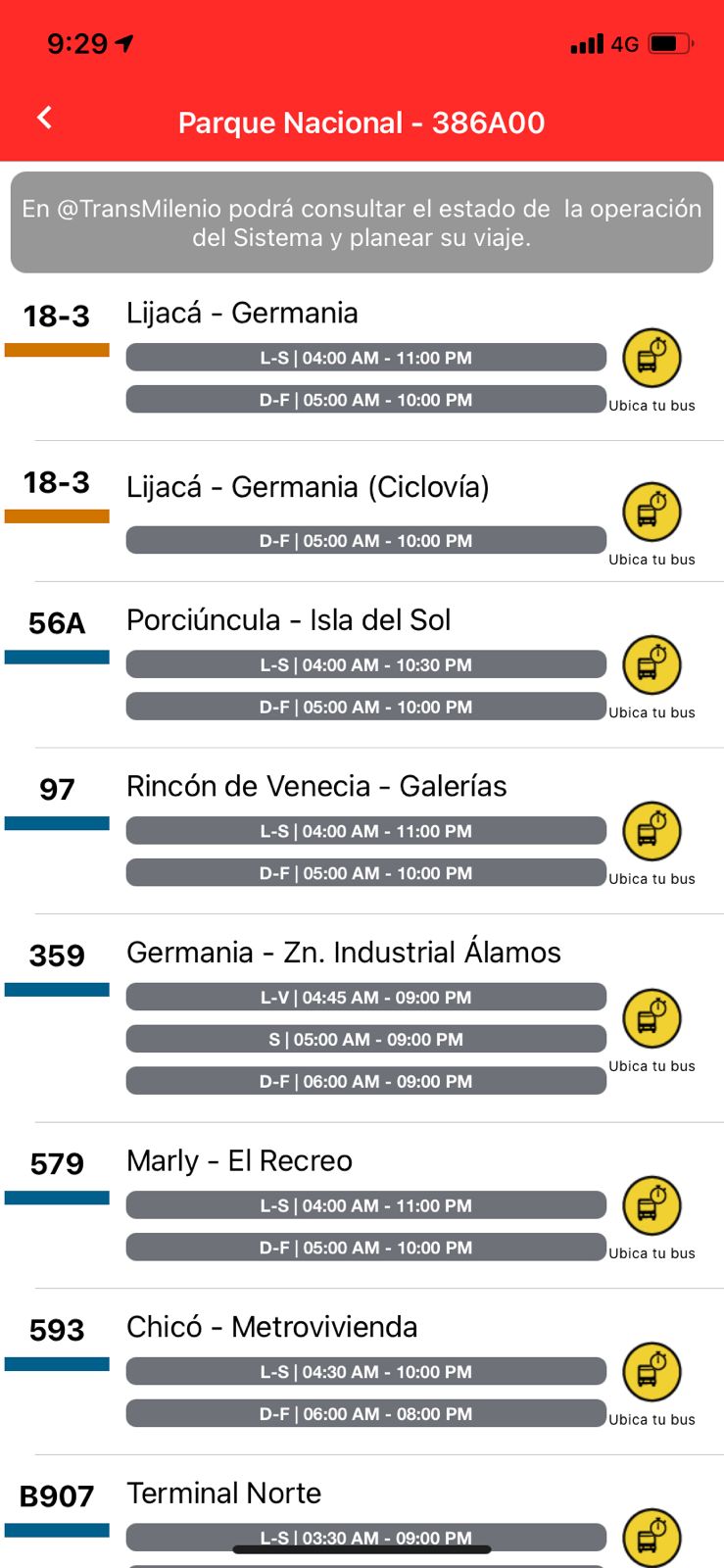Tap the 'Parque Nacional - 386A00' title

362,122
